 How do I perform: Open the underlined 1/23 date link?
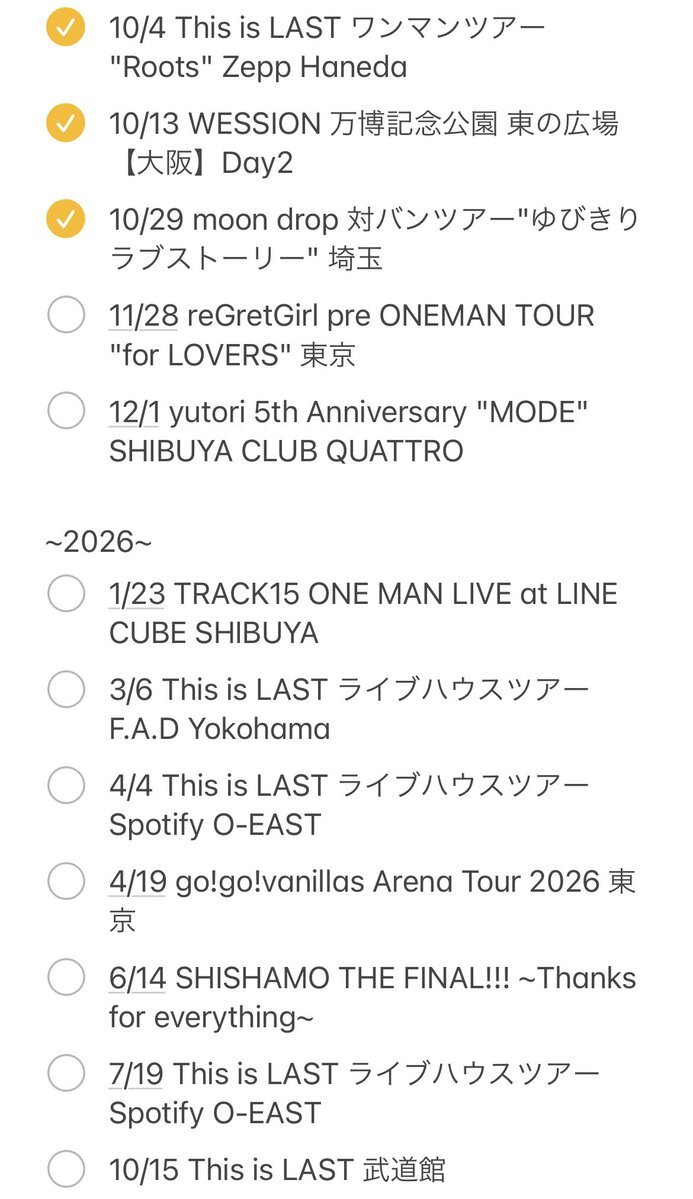[x=135, y=595]
